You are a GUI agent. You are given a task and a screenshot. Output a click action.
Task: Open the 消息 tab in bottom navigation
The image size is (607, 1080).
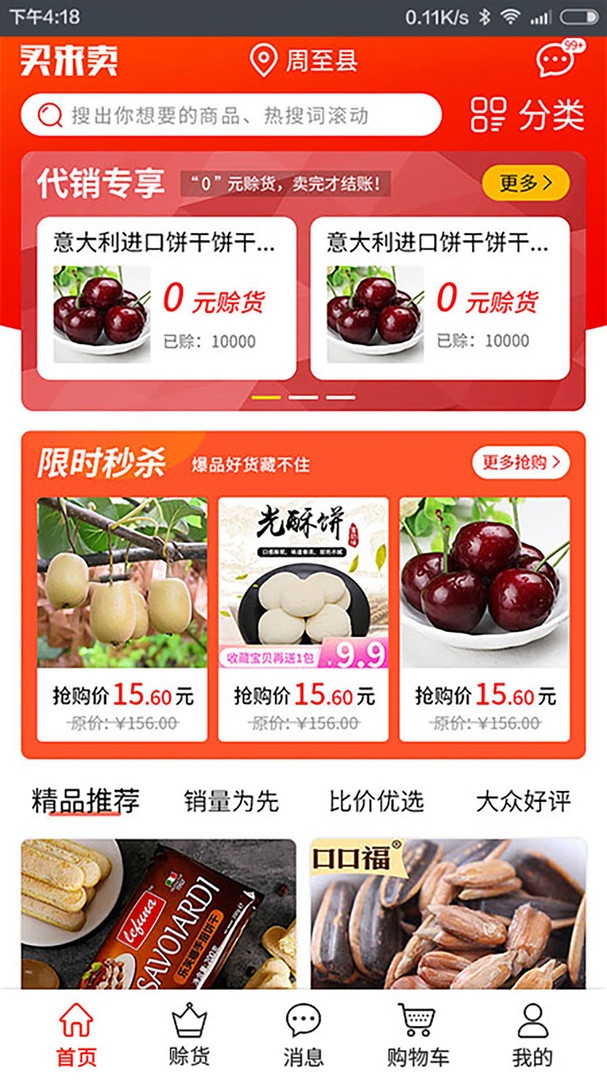click(303, 1035)
